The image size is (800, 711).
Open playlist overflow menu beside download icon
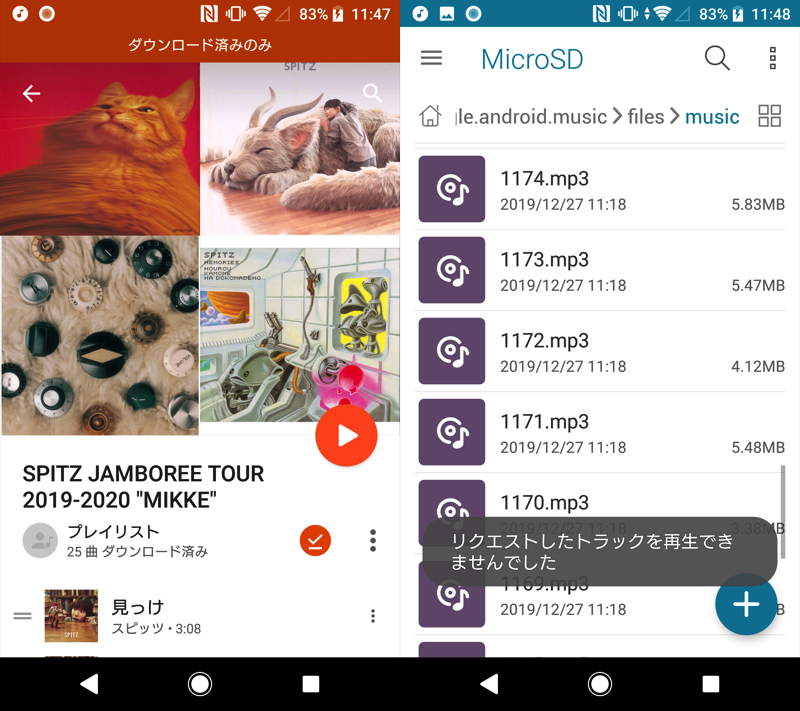[x=373, y=541]
